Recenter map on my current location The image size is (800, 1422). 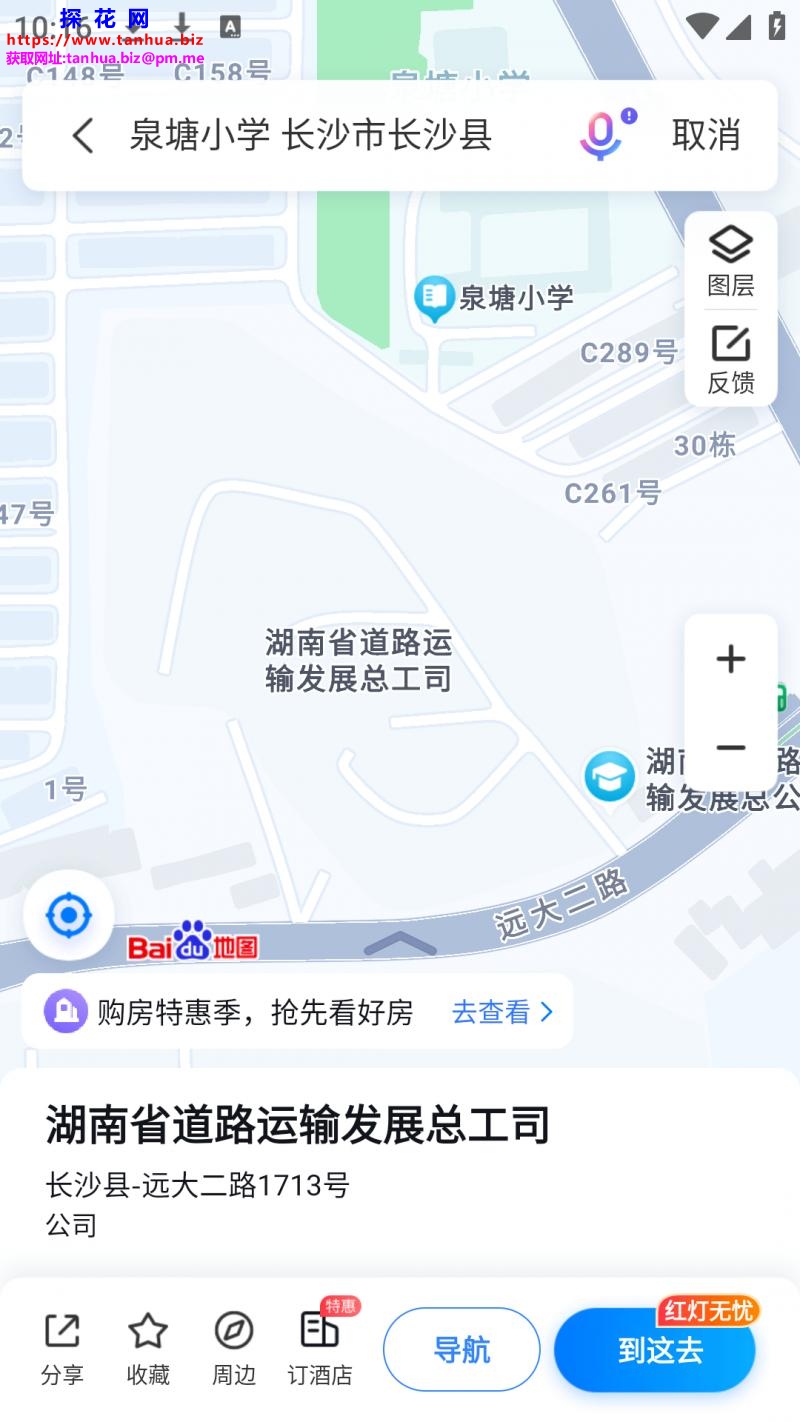coord(69,915)
